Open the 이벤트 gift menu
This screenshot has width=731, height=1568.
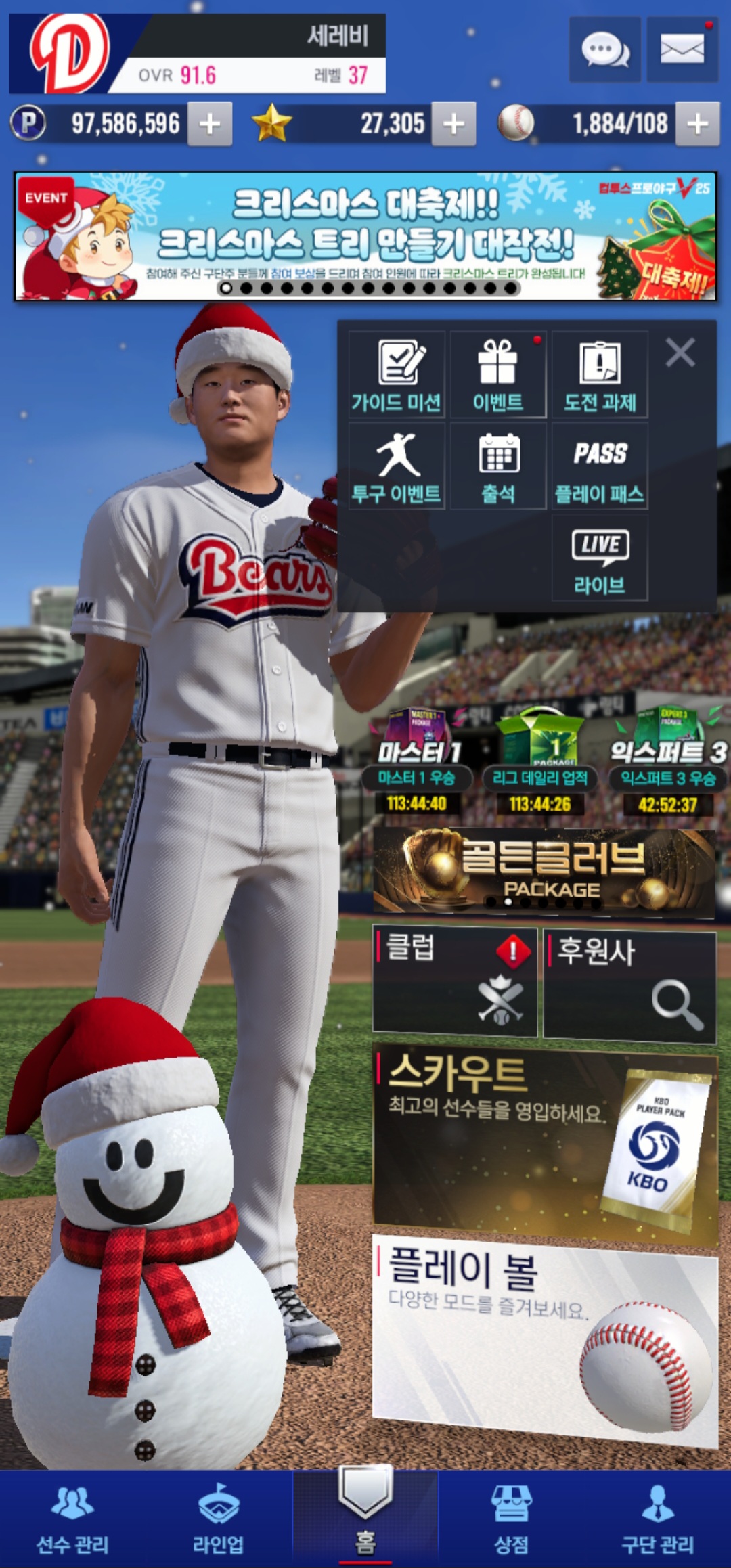point(497,375)
